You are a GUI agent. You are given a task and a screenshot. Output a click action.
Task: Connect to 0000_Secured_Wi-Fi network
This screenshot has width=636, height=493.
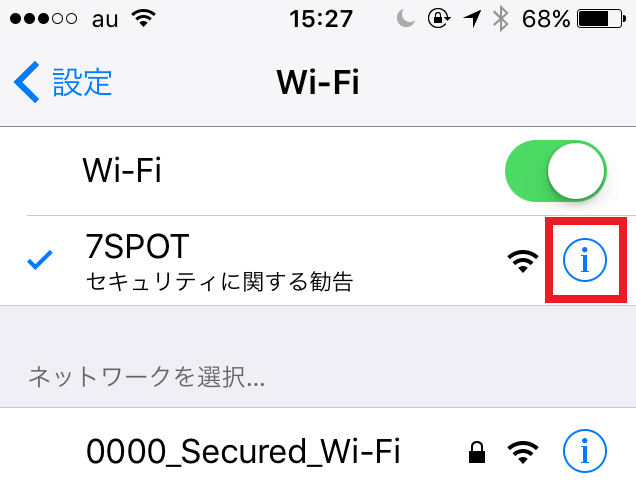(x=243, y=452)
